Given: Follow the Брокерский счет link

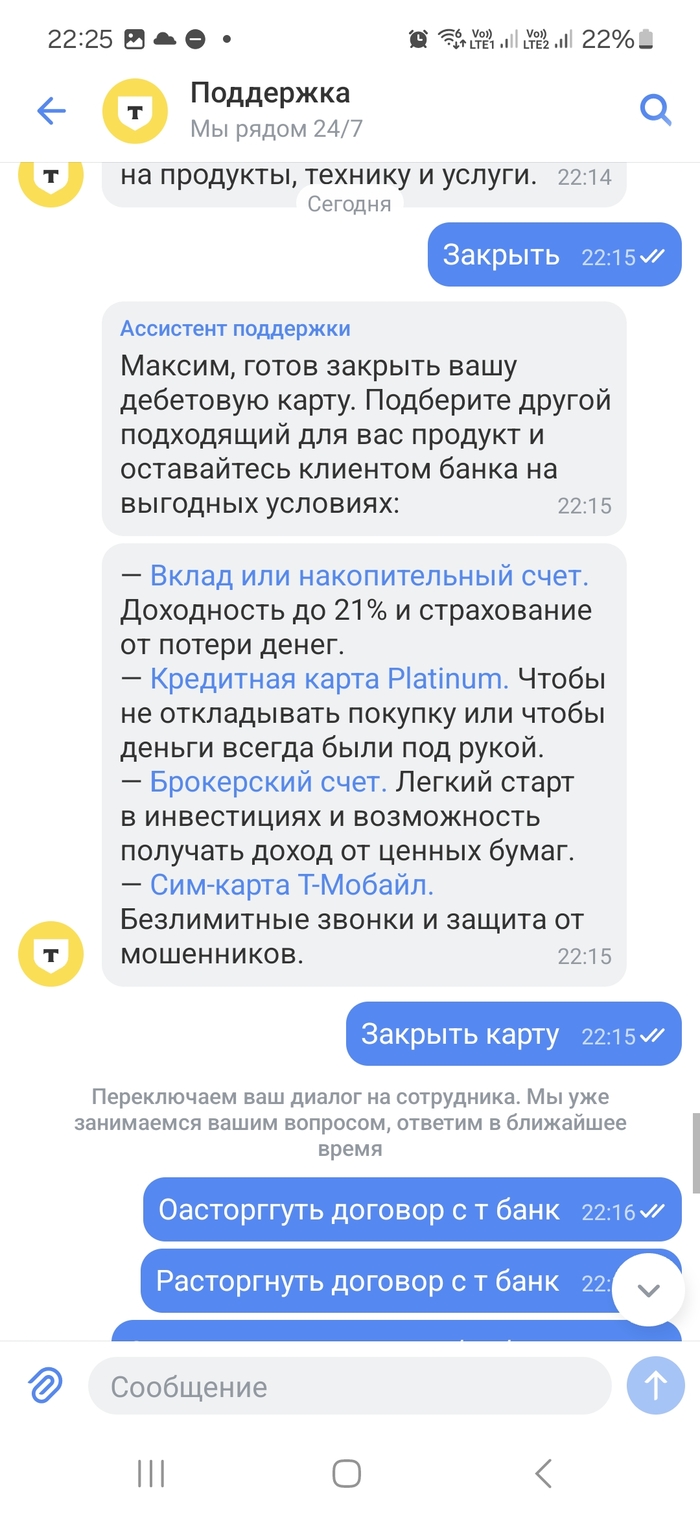Looking at the screenshot, I should [x=268, y=782].
